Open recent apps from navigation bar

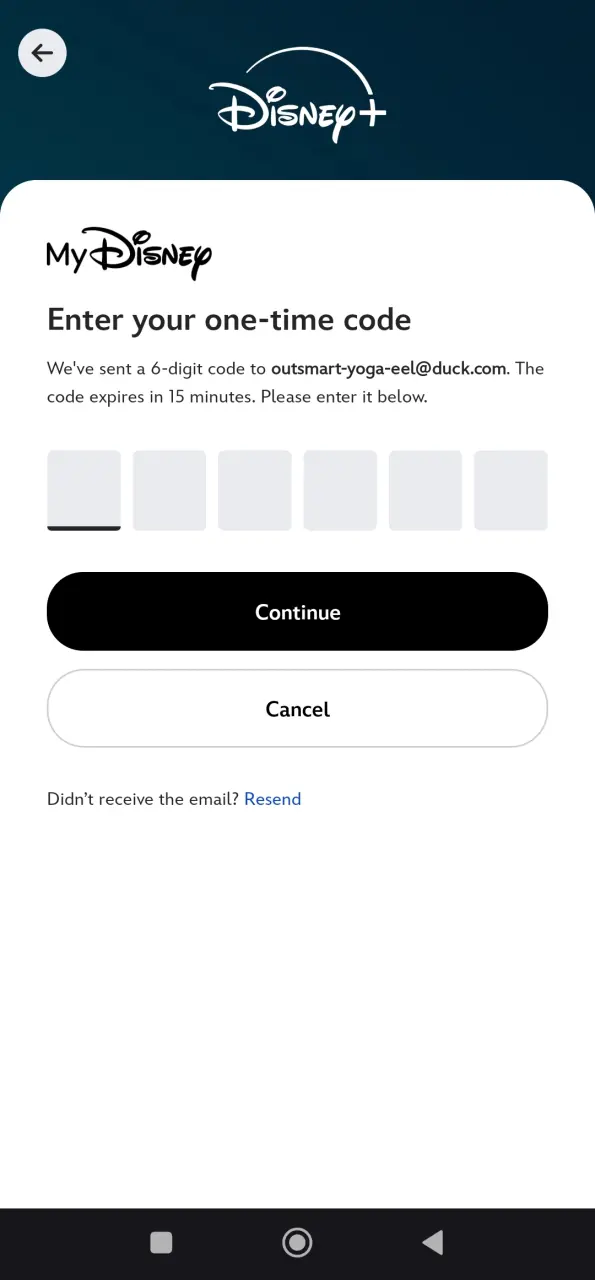point(161,1242)
